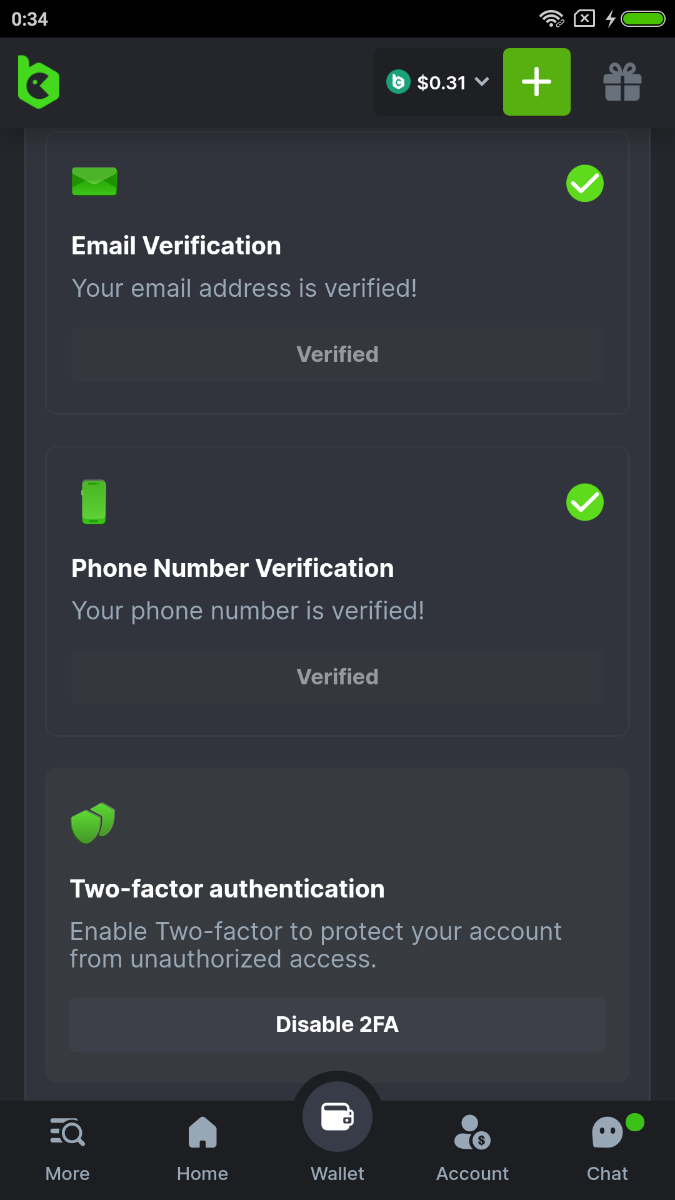The width and height of the screenshot is (675, 1200).
Task: Tap the green plus deposit button
Action: click(x=537, y=82)
